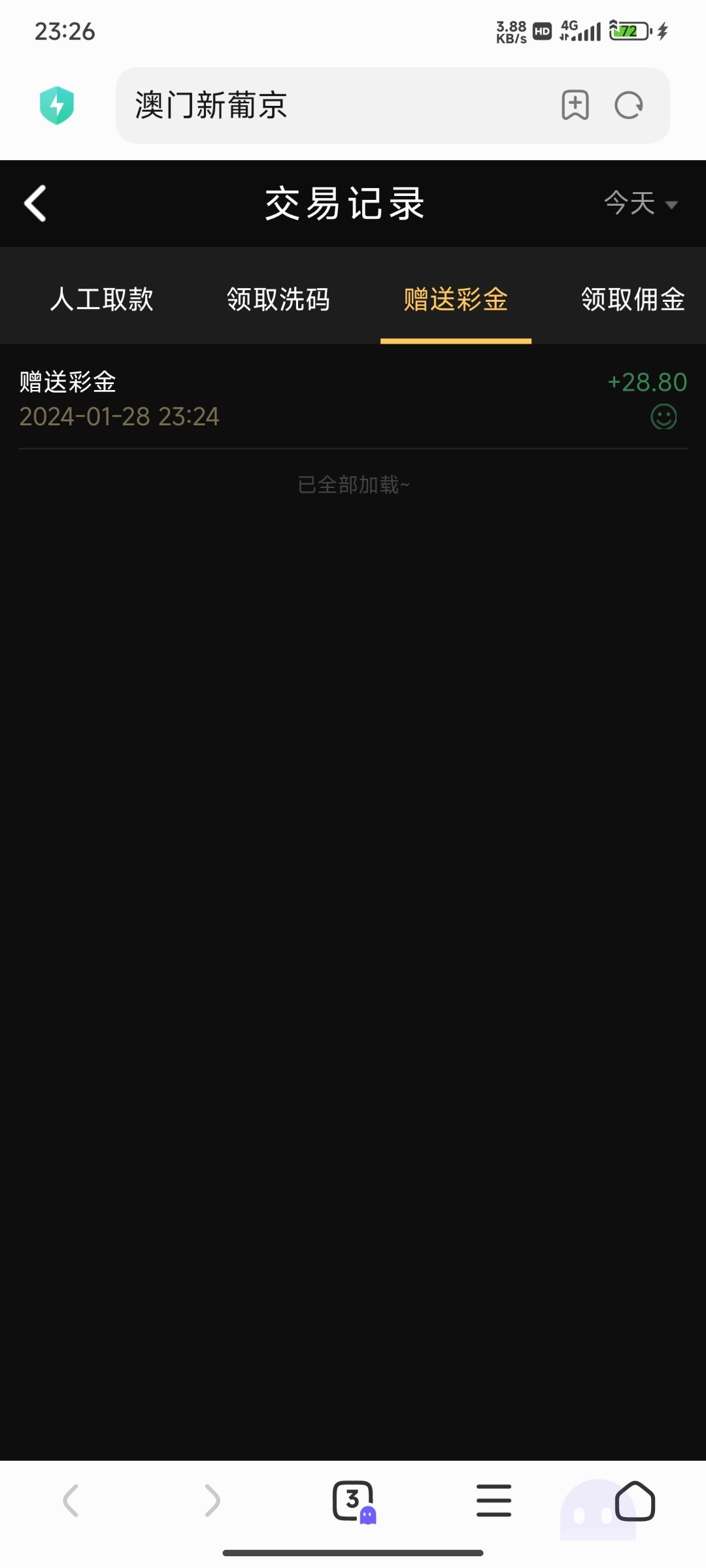The height and width of the screenshot is (1568, 706).
Task: Switch to the 领取洗码 tab
Action: [x=278, y=300]
